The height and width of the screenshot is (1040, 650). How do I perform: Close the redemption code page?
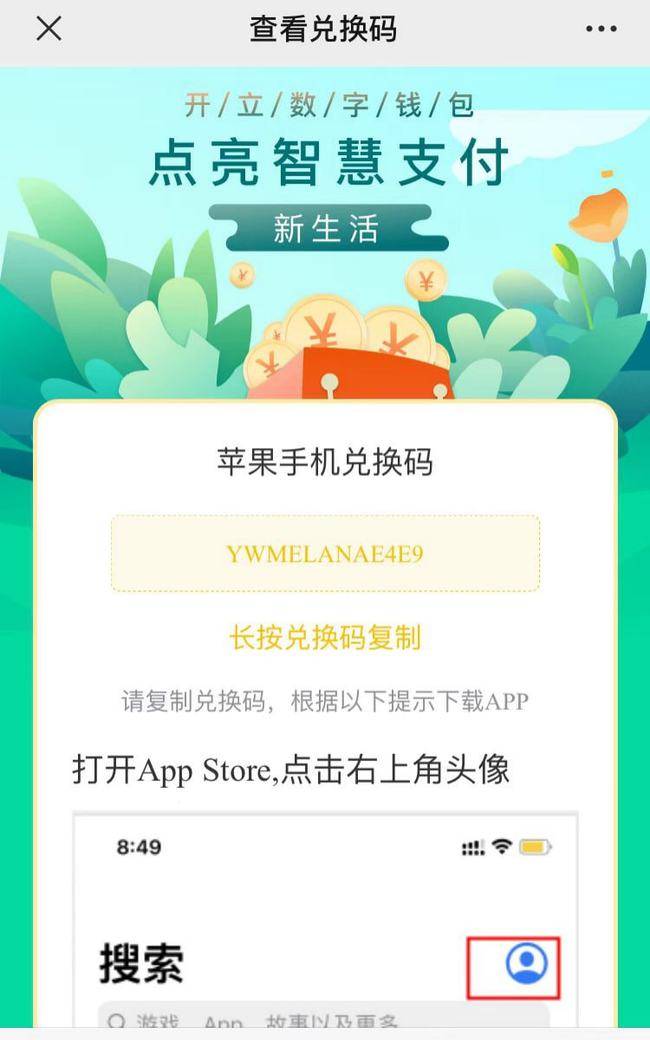tap(49, 29)
